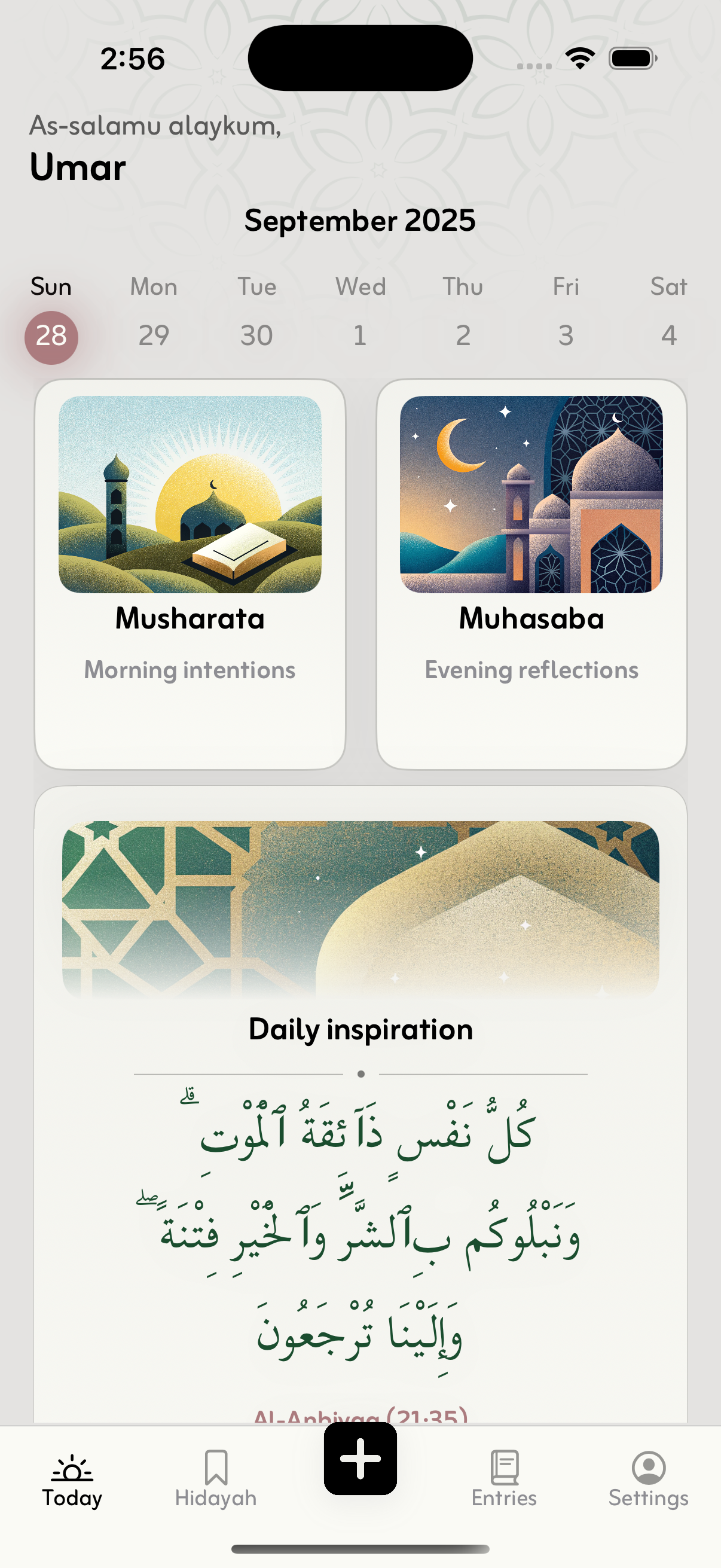Select Sunday the 28th on the calendar
This screenshot has width=721, height=1568.
(x=52, y=334)
